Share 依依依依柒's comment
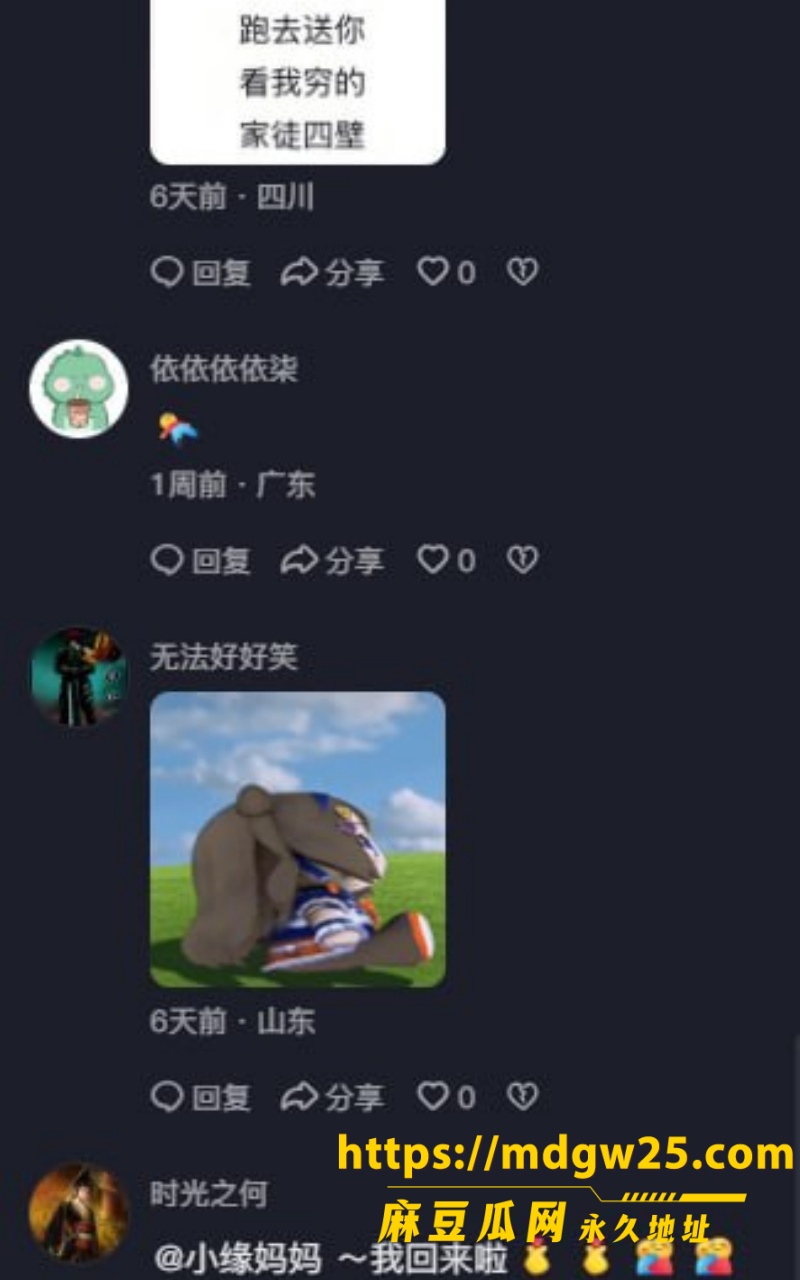800x1280 pixels. 332,560
